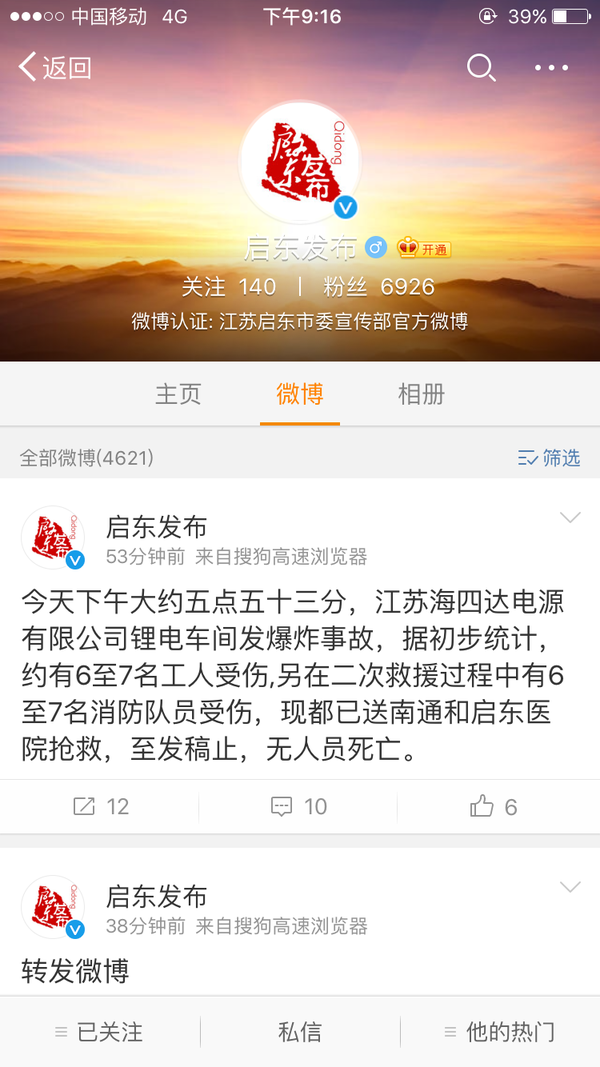This screenshot has height=1067, width=600.
Task: Open comments on the explosion accident post
Action: click(x=299, y=806)
